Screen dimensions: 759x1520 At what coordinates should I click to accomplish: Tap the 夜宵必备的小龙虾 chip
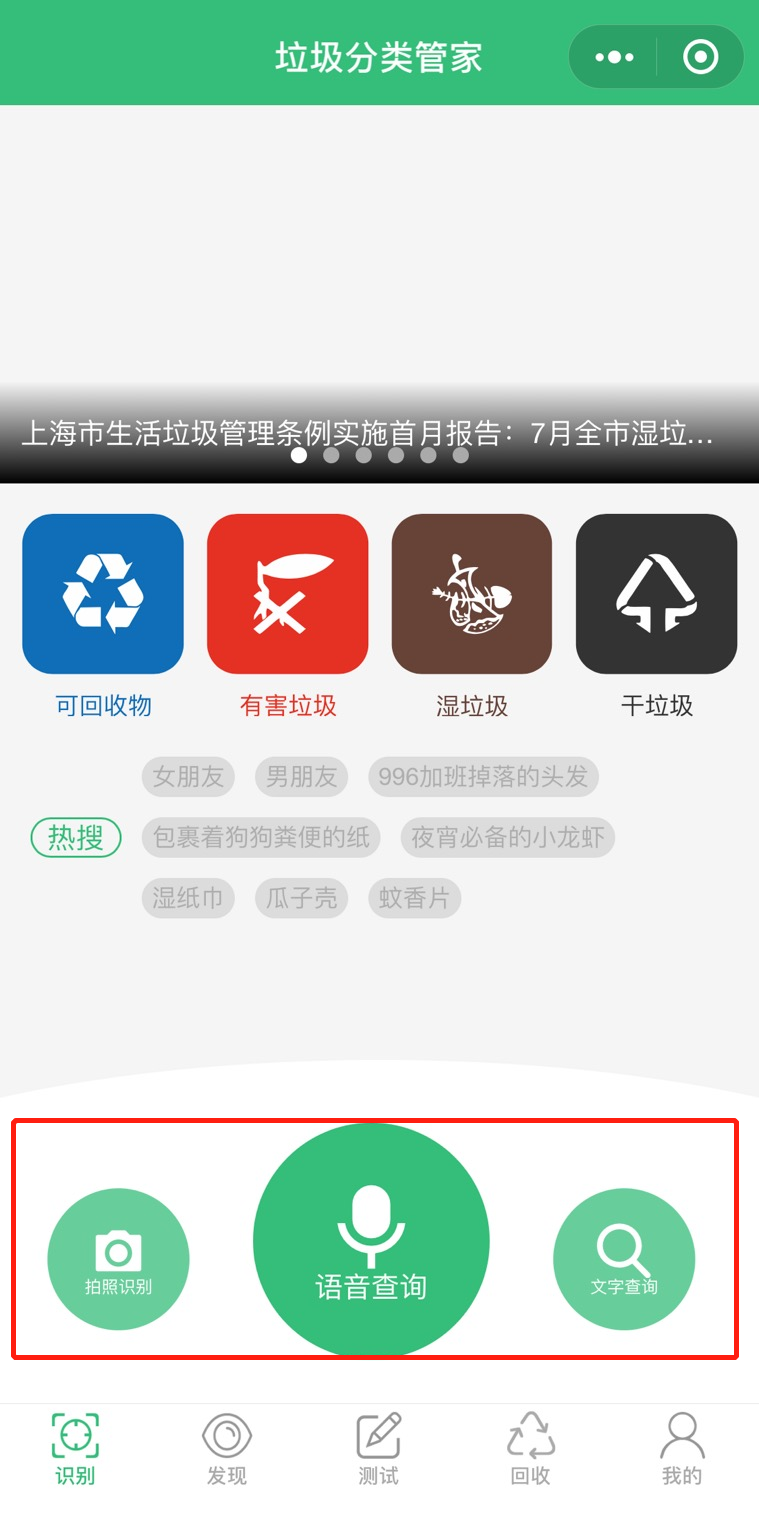click(x=507, y=837)
